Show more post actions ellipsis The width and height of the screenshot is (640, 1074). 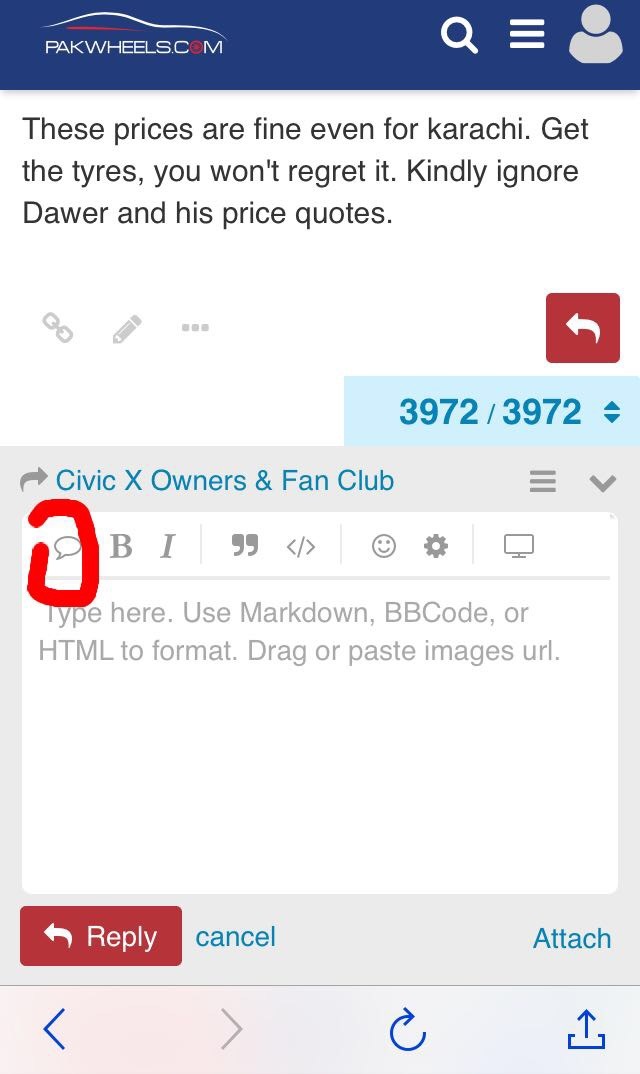click(x=195, y=327)
